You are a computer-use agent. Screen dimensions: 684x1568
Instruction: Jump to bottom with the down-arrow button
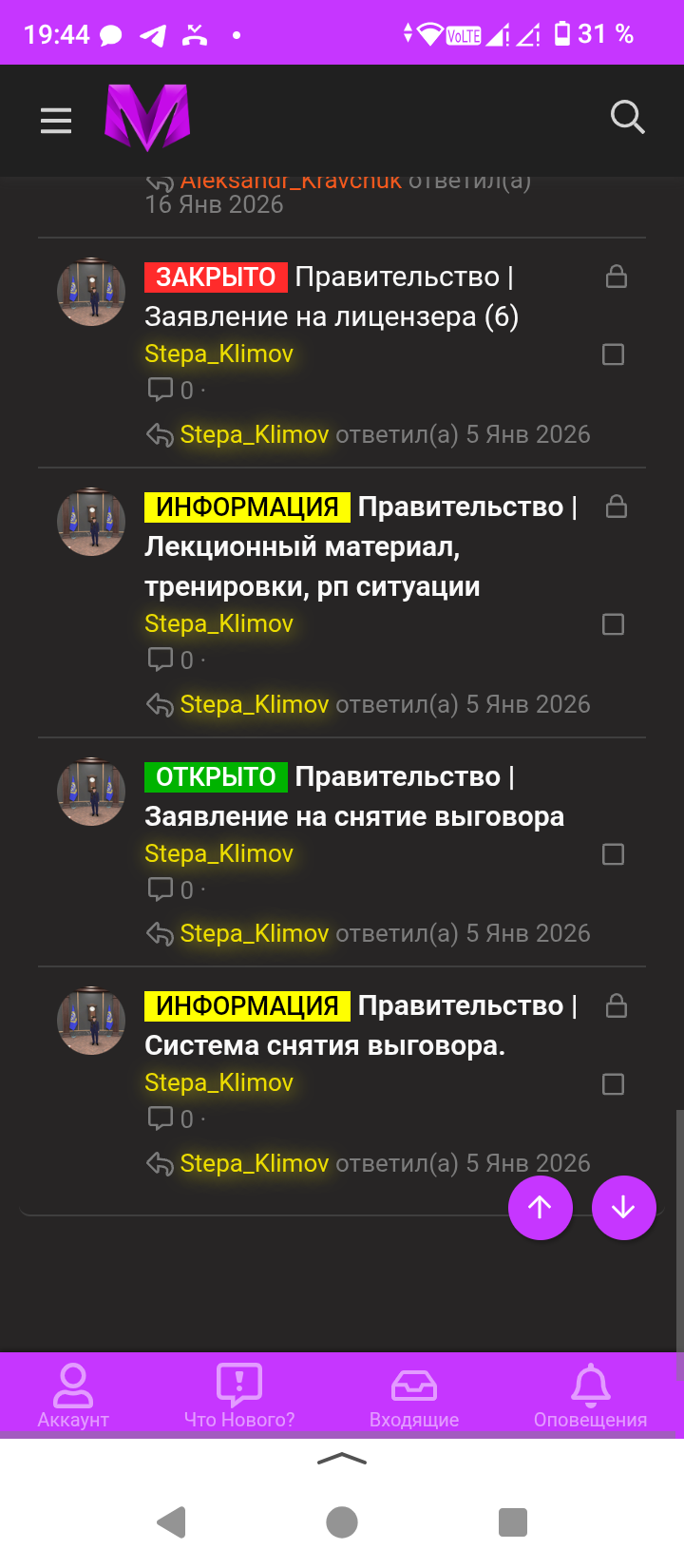coord(623,1207)
